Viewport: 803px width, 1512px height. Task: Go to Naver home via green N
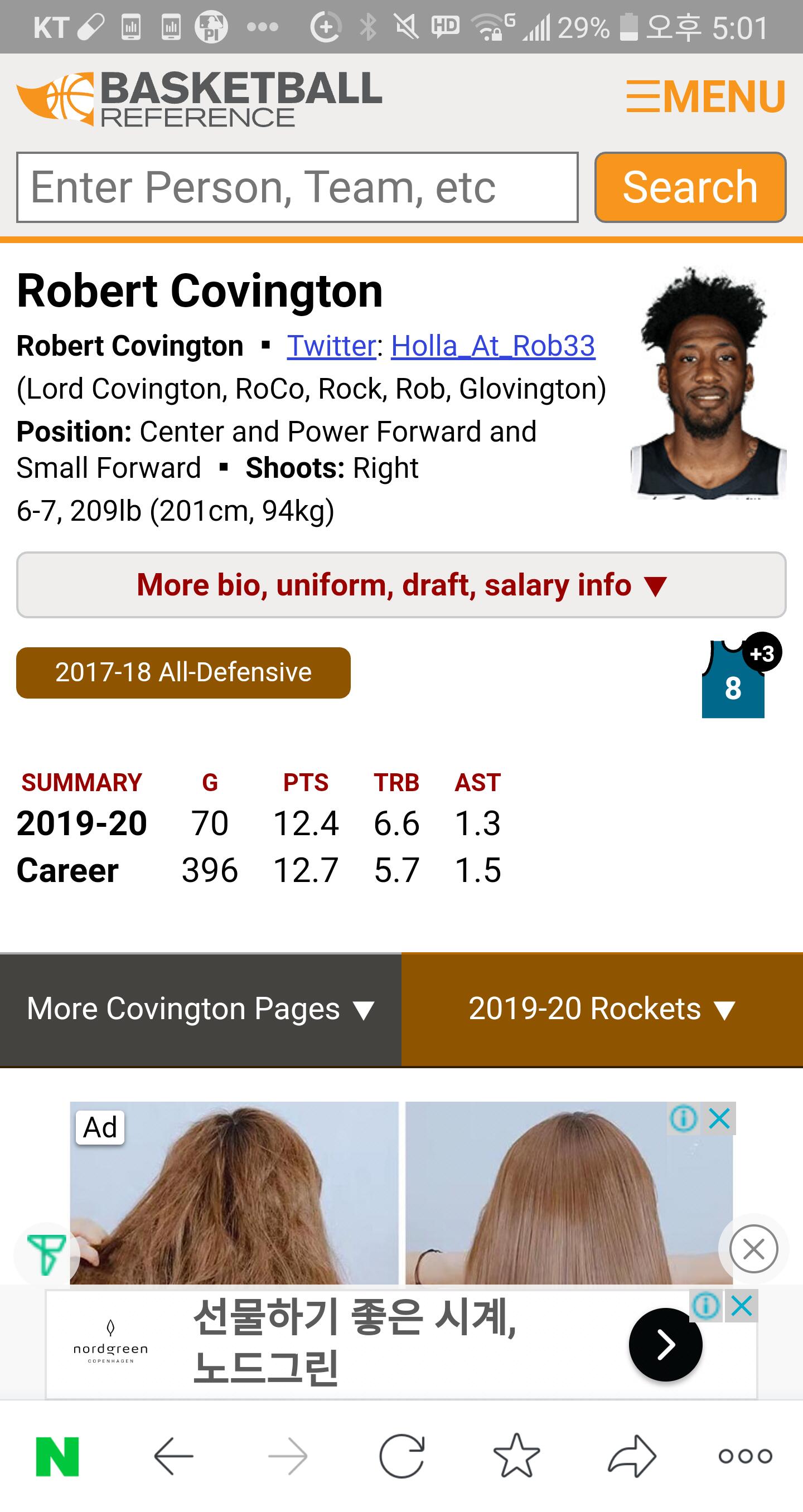pos(57,1456)
